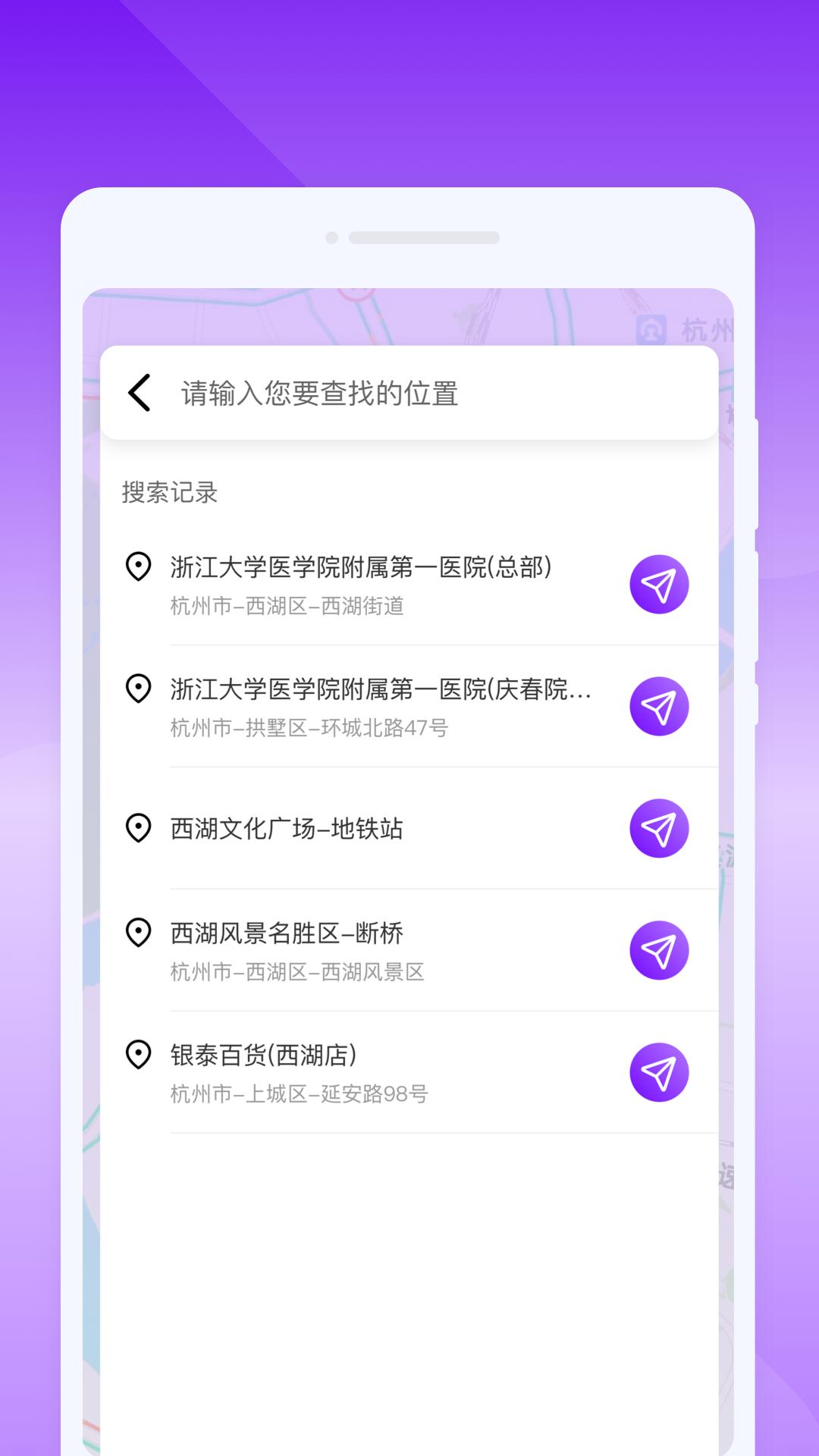Tap the map area visible above the search bar
Screen dimensions: 819x1456
[x=409, y=318]
